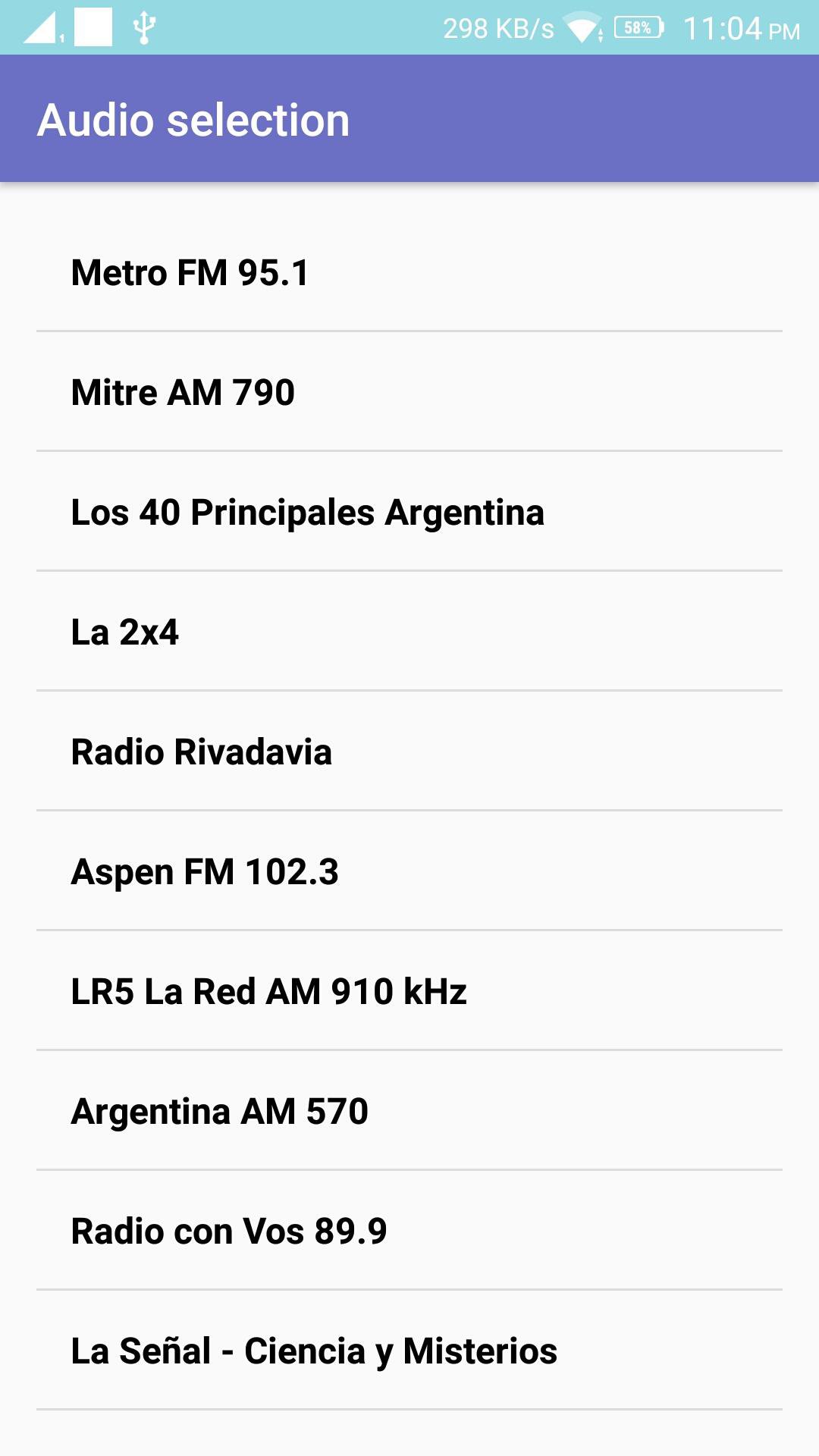
Task: Tap the download arrow beside Wi-Fi icon
Action: [601, 34]
